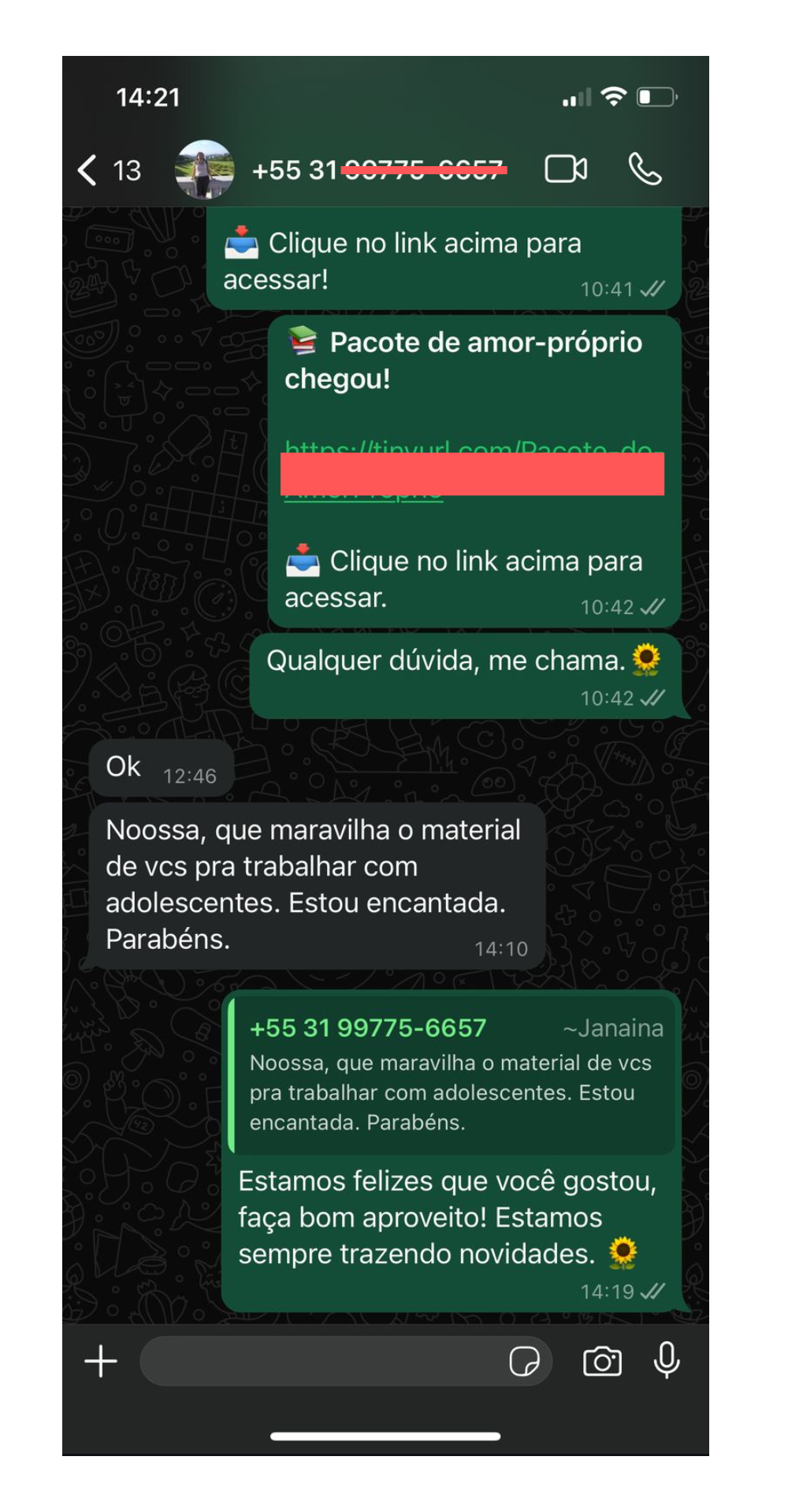This screenshot has height=1512, width=788.
Task: Go back to the chat list
Action: point(88,170)
